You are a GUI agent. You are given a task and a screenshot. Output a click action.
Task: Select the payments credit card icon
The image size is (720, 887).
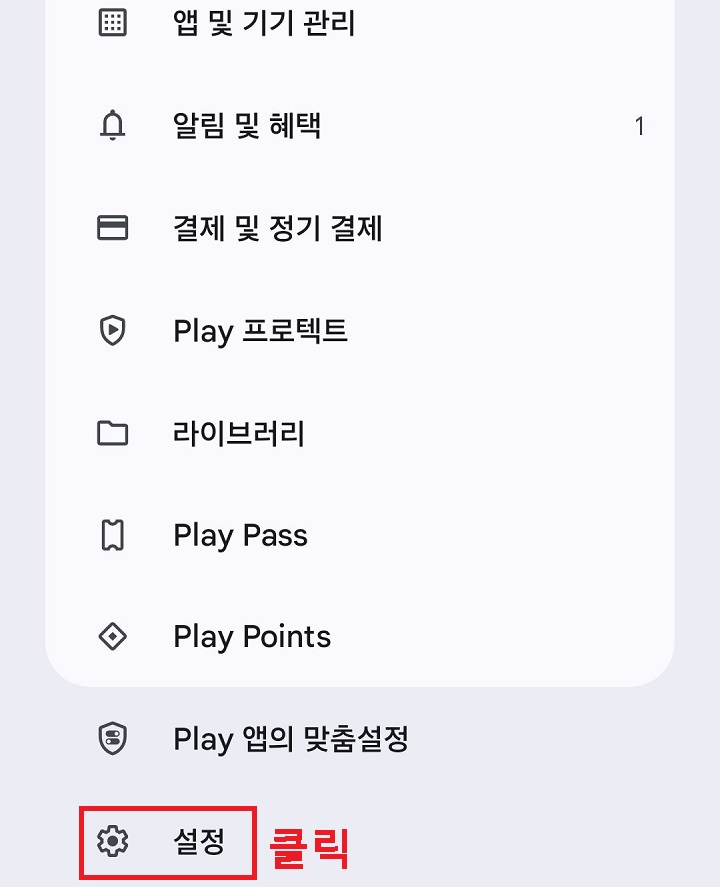tap(113, 228)
